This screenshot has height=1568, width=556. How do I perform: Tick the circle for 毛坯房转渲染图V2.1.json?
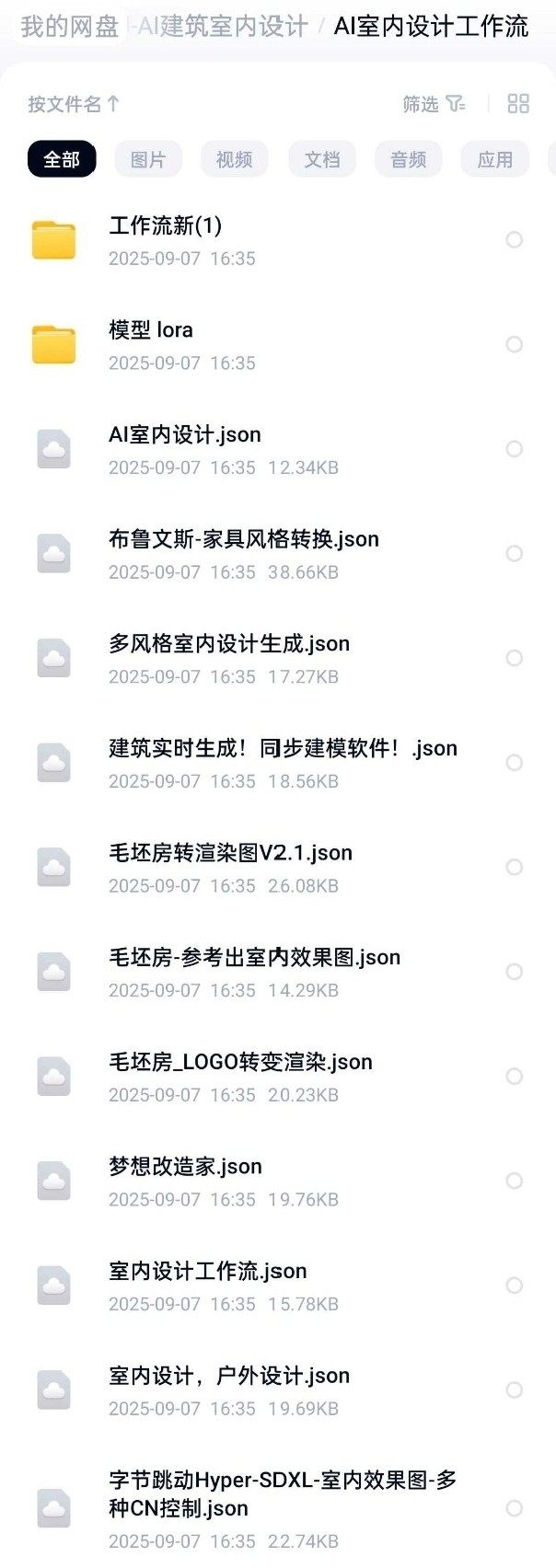[515, 867]
